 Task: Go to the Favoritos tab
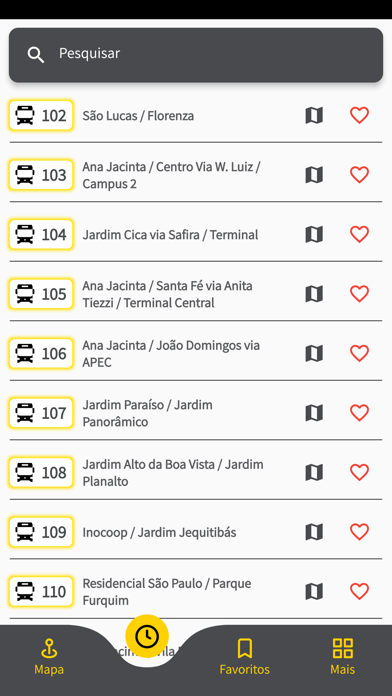click(245, 657)
